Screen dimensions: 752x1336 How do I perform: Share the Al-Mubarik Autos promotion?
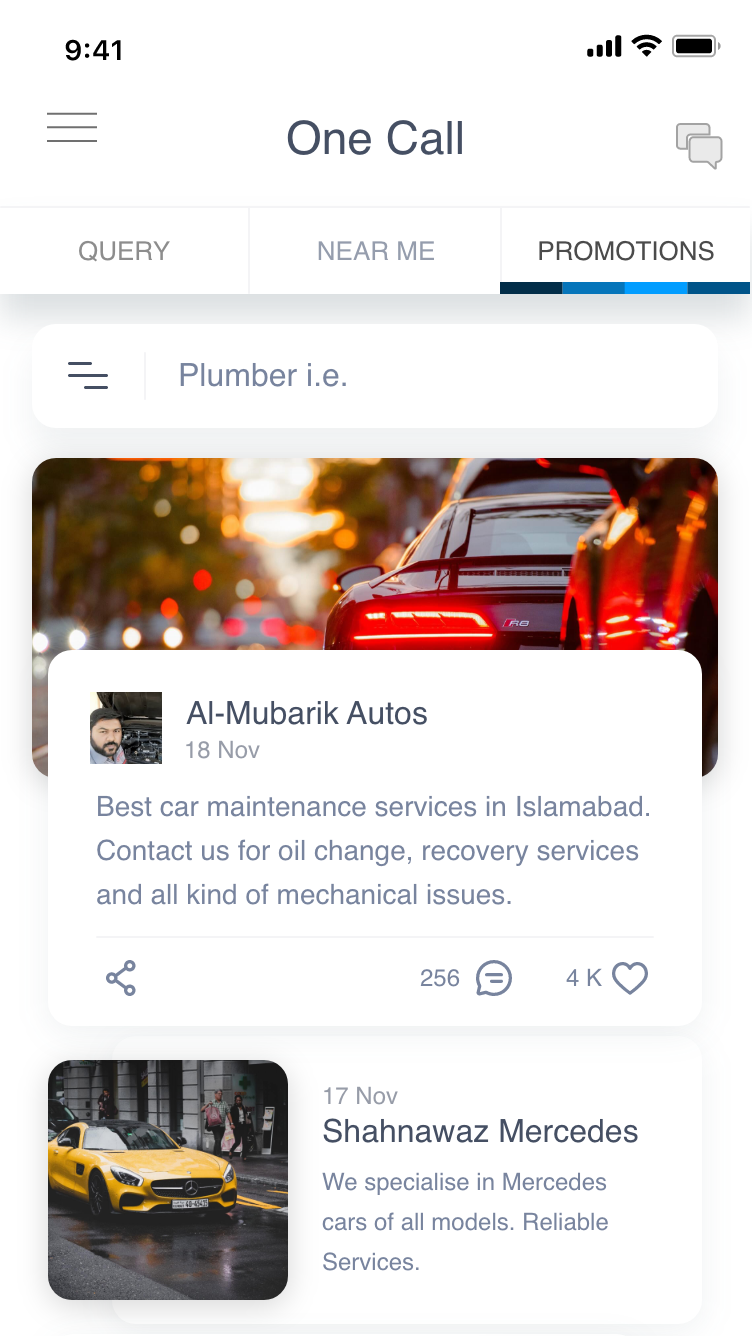tap(121, 978)
